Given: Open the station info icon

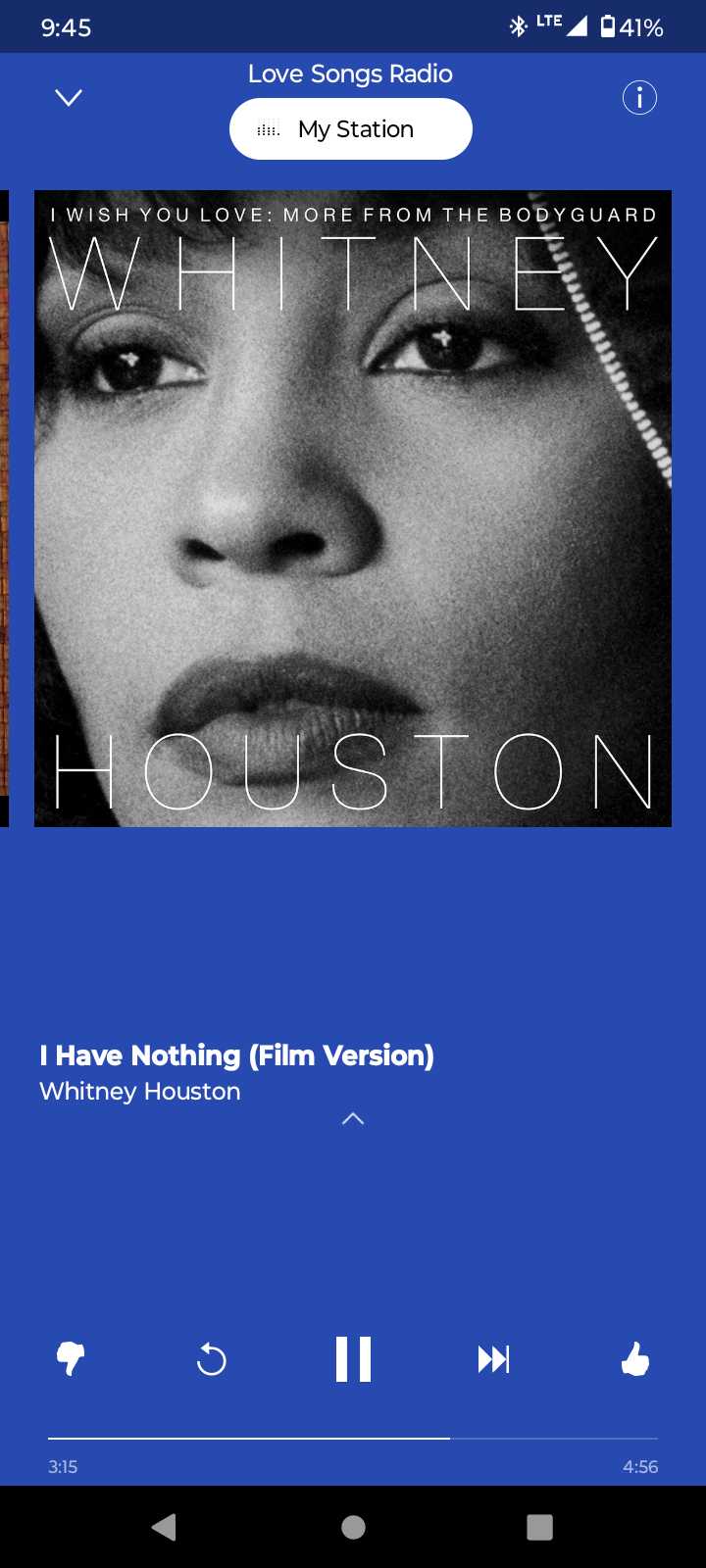Looking at the screenshot, I should tap(639, 97).
